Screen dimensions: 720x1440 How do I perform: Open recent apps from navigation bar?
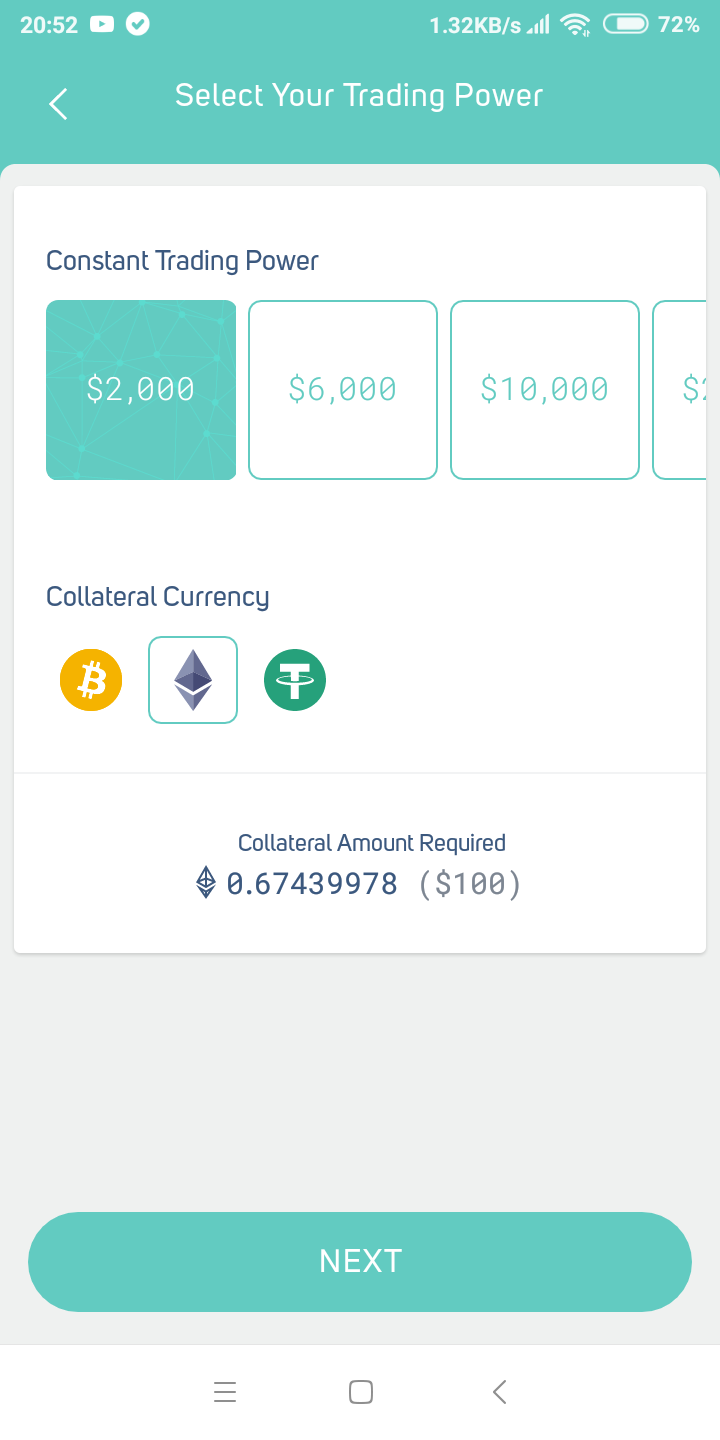[x=225, y=1392]
